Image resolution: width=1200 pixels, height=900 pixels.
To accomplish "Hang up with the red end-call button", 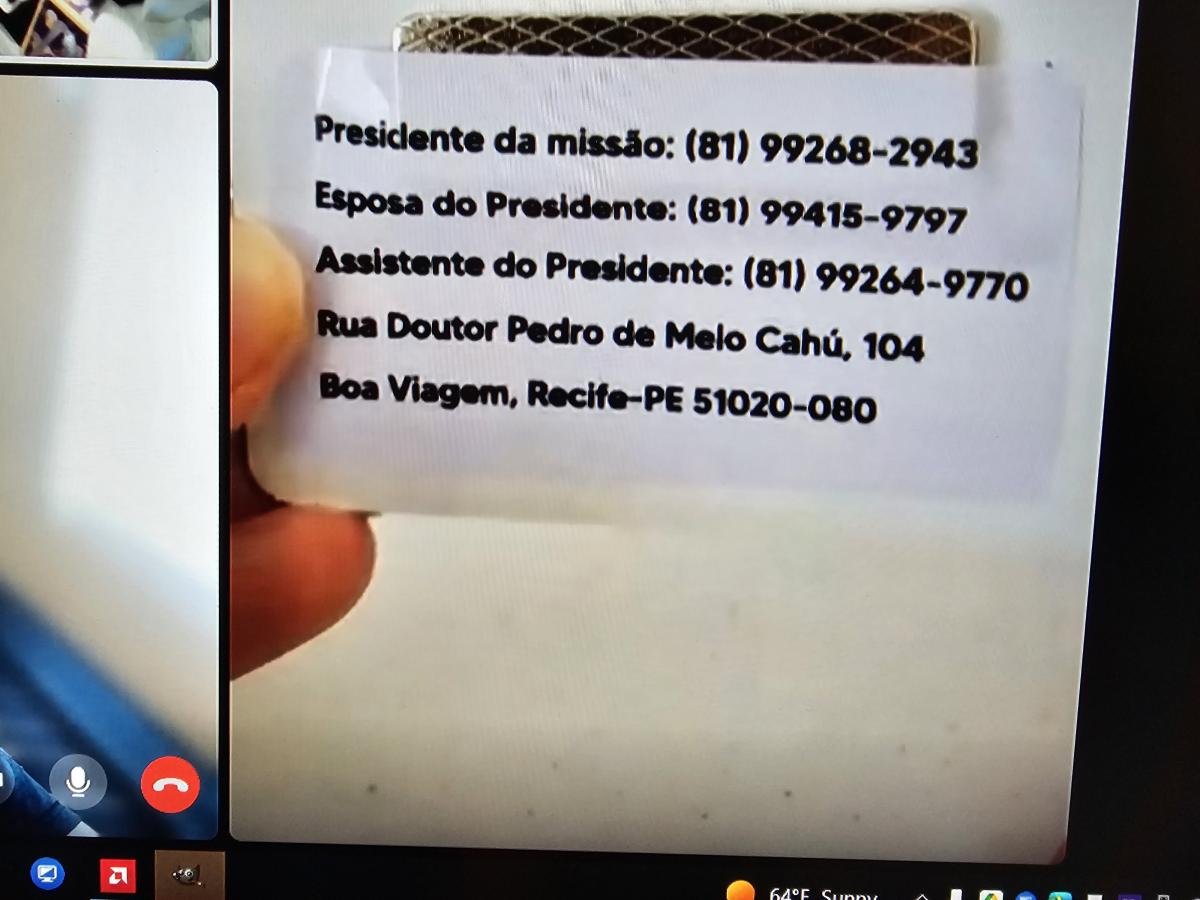I will tap(170, 784).
